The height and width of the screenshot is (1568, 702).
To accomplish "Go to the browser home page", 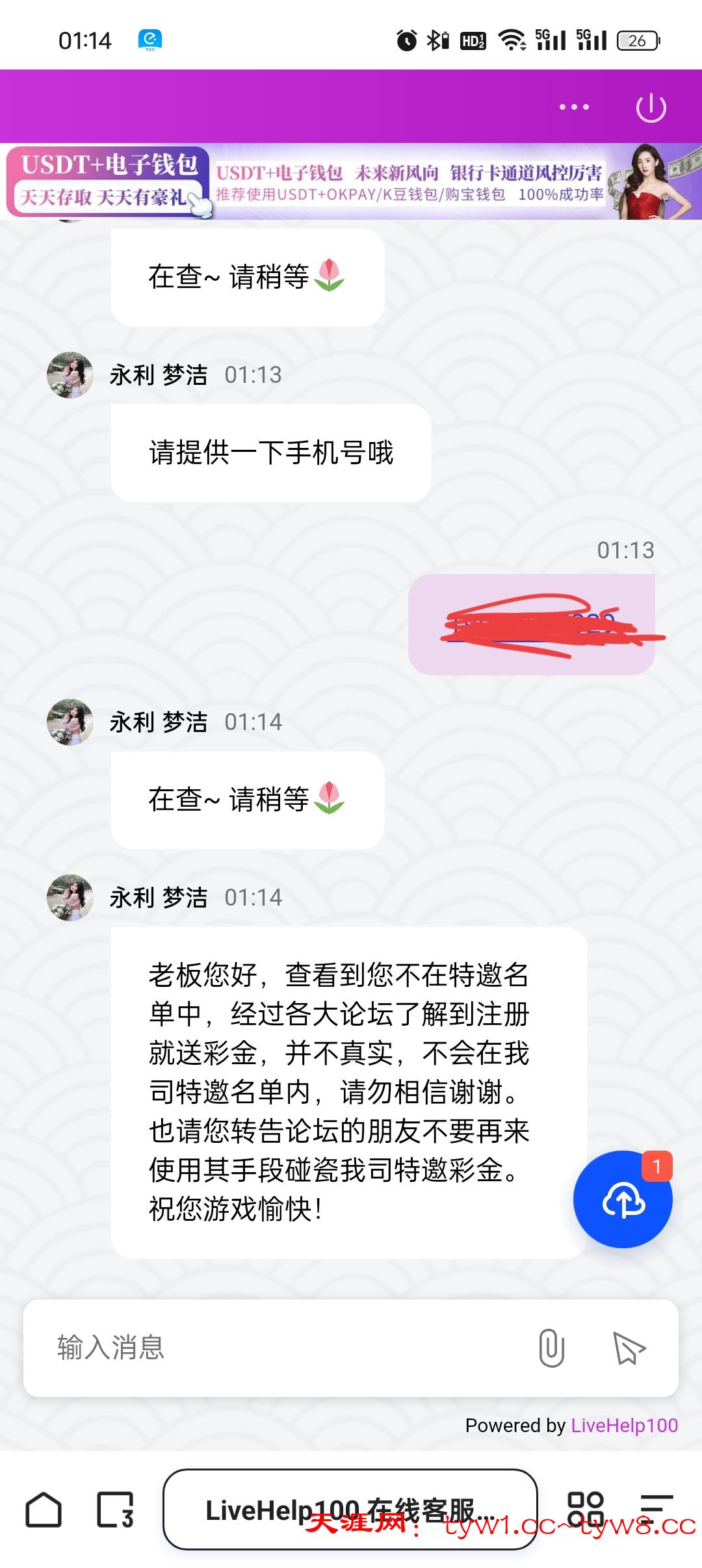I will (x=44, y=1509).
